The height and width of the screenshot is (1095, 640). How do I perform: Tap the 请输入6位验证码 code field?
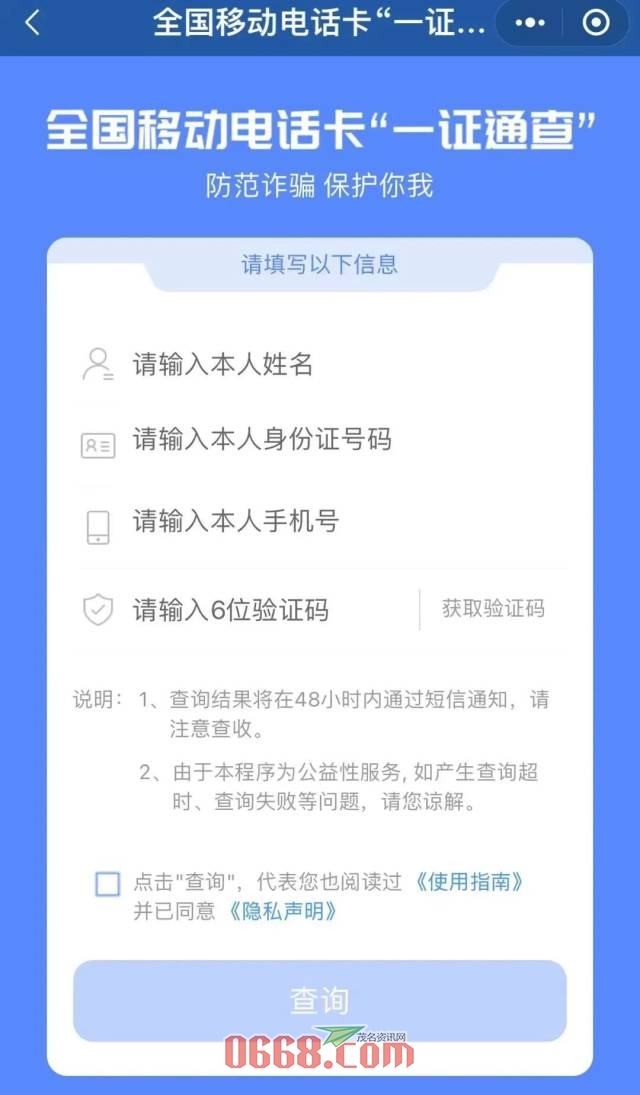(260, 610)
